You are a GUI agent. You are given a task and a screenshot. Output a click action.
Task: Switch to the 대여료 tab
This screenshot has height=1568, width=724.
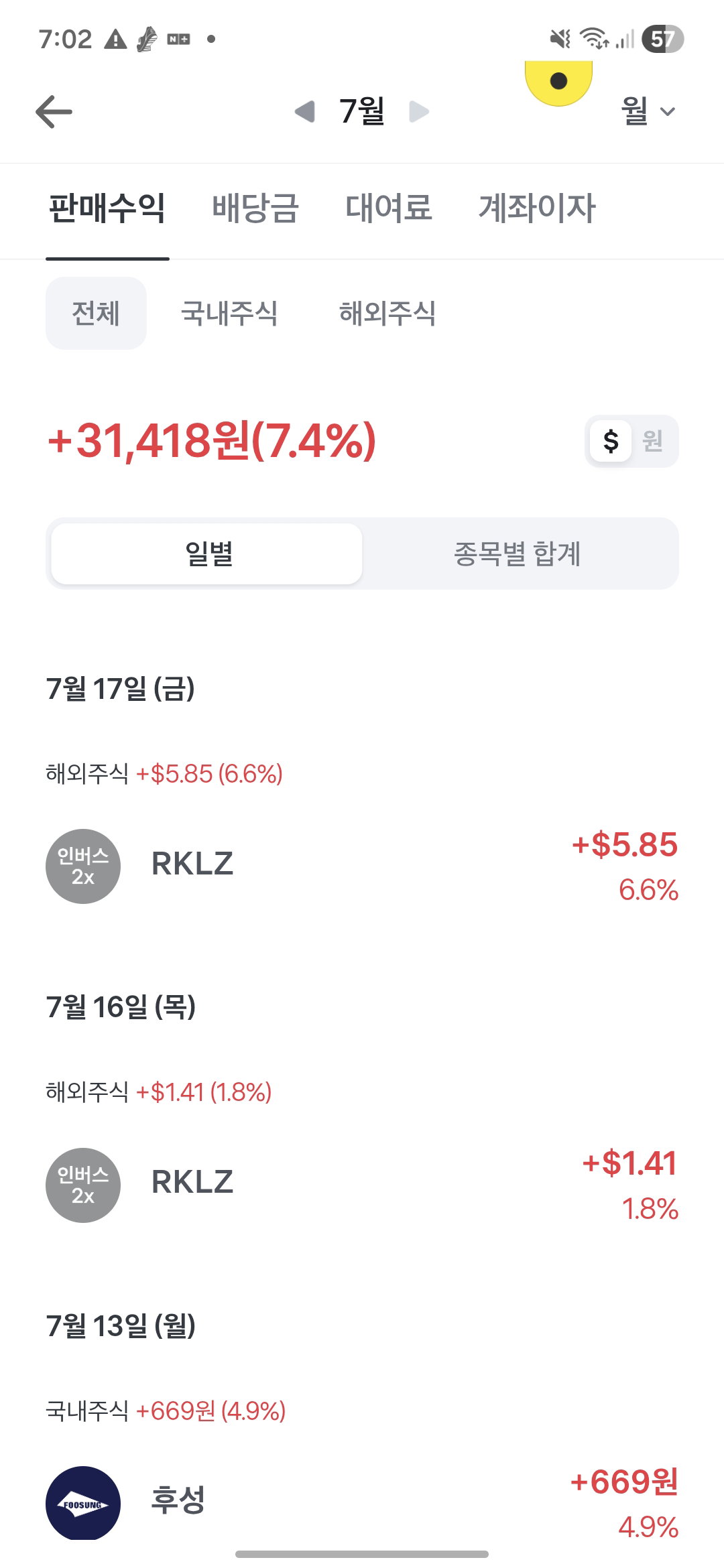point(389,208)
